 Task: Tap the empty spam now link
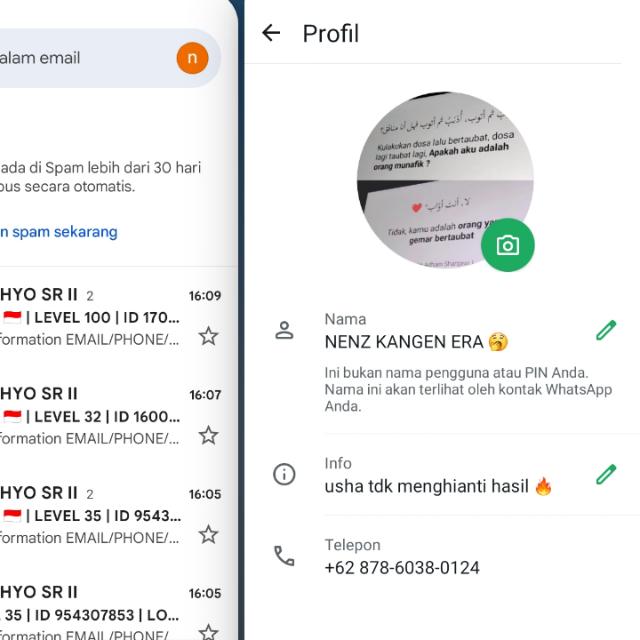pos(60,232)
